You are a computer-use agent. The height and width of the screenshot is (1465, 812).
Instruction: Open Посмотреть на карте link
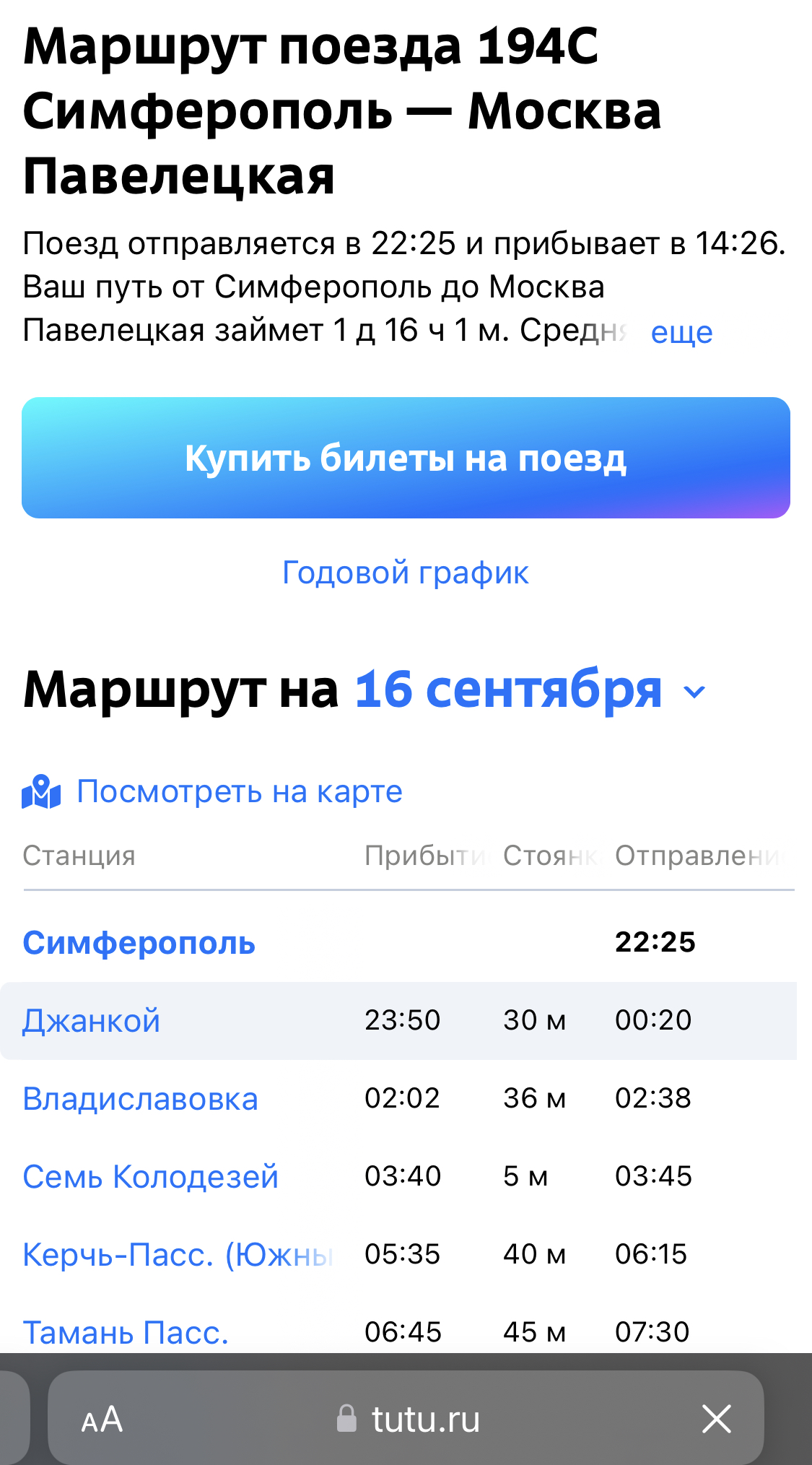pos(238,792)
